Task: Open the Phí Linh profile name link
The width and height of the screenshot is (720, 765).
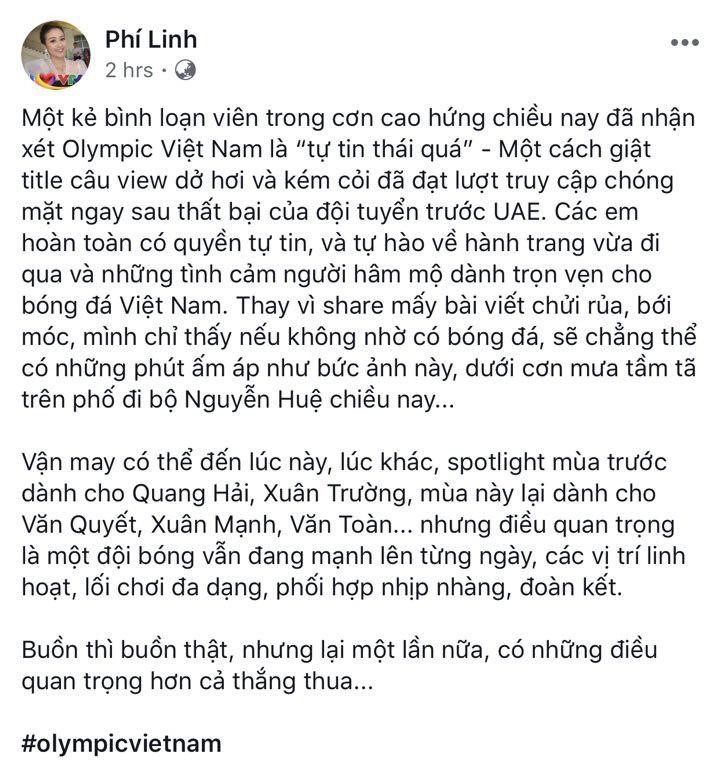Action: (151, 40)
